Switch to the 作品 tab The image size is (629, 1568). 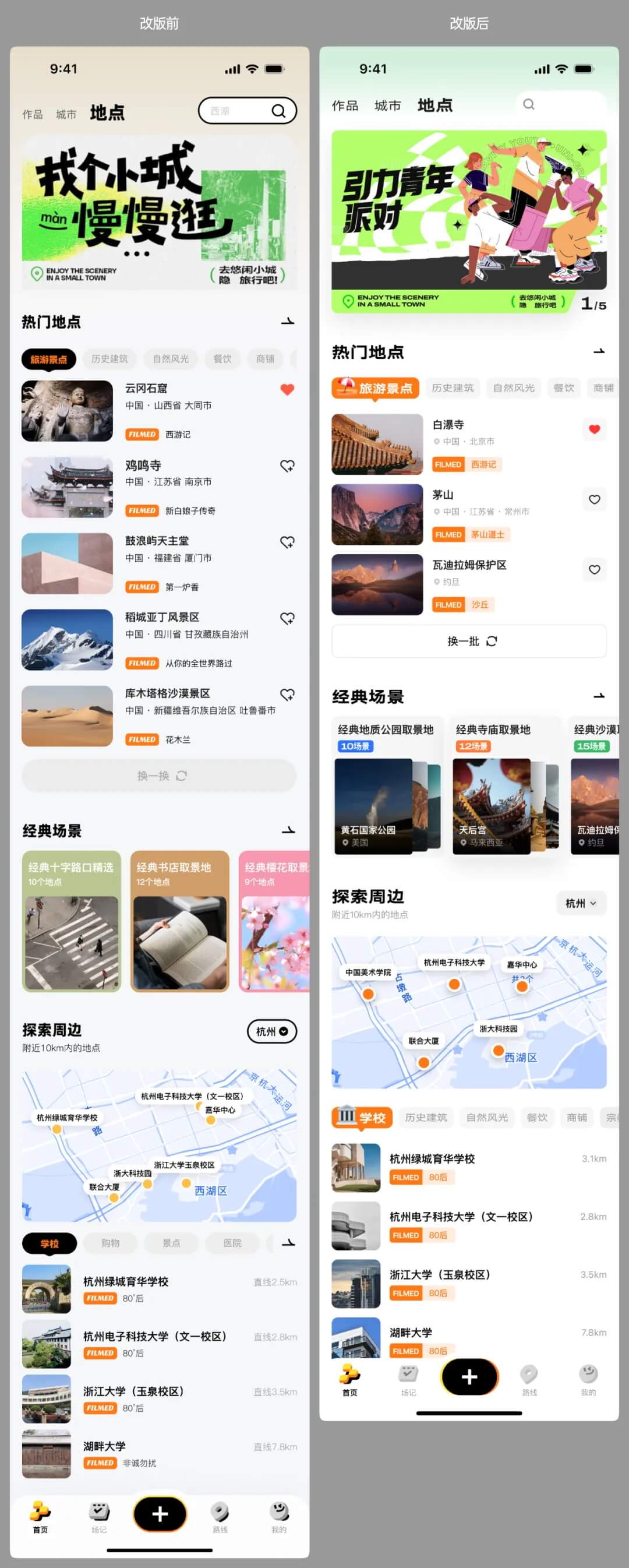[344, 105]
